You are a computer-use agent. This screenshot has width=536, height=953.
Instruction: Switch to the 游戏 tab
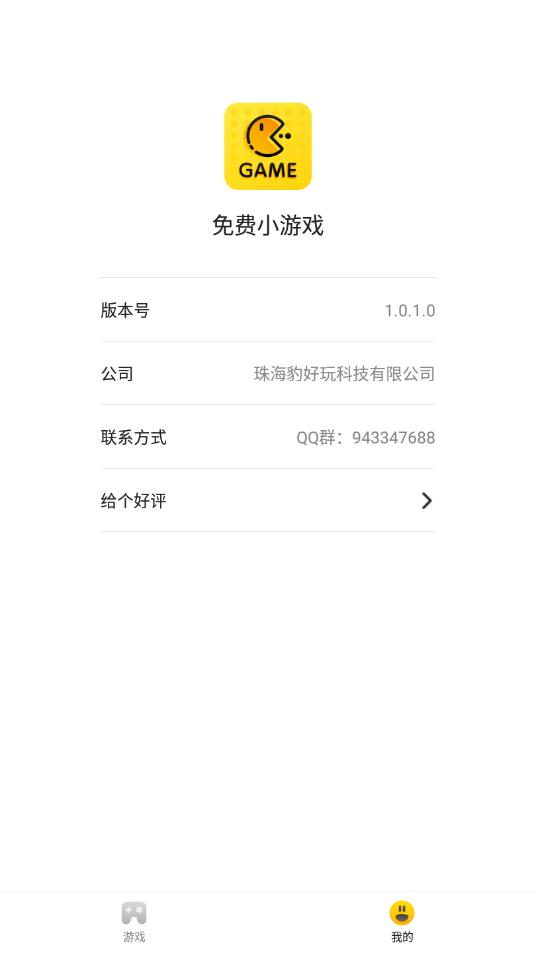click(x=134, y=922)
